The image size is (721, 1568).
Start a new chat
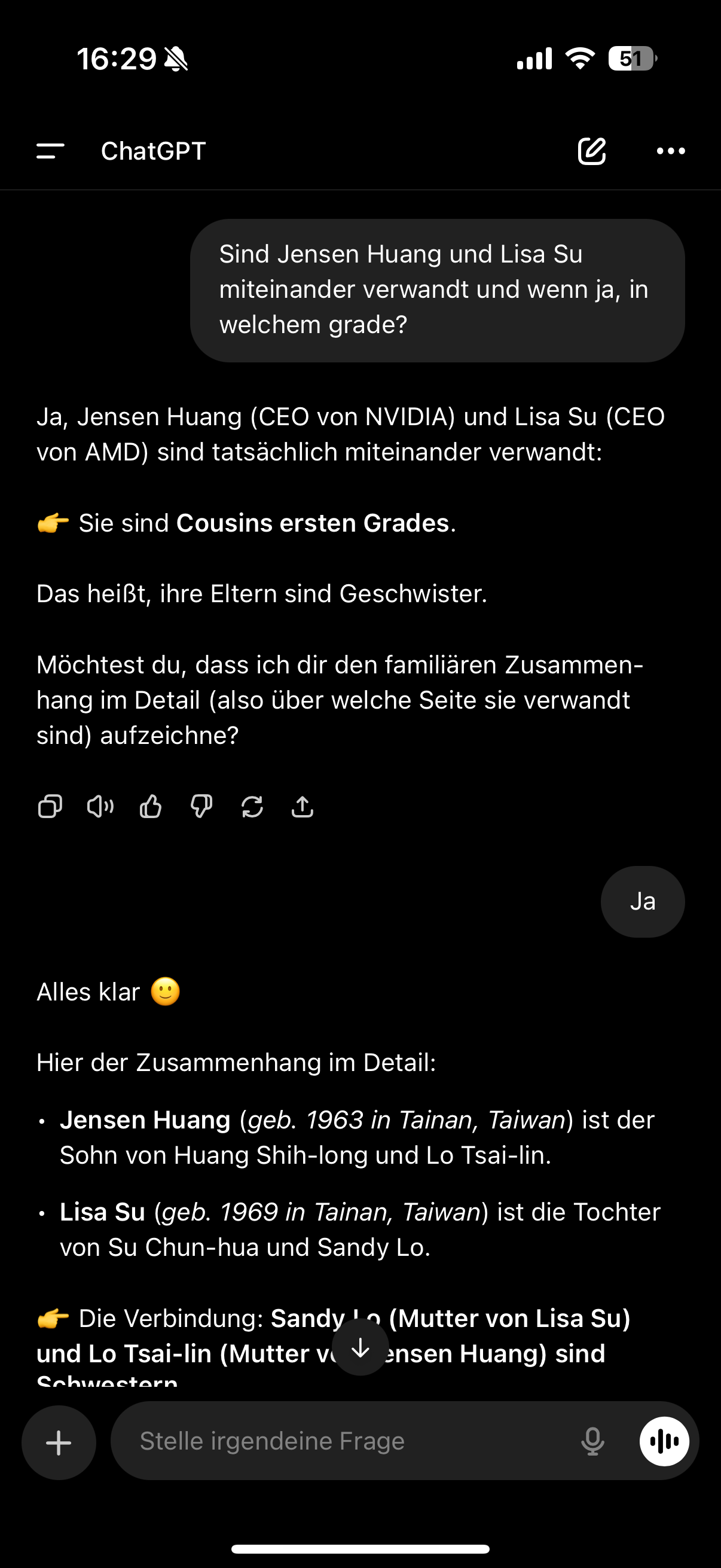click(591, 151)
